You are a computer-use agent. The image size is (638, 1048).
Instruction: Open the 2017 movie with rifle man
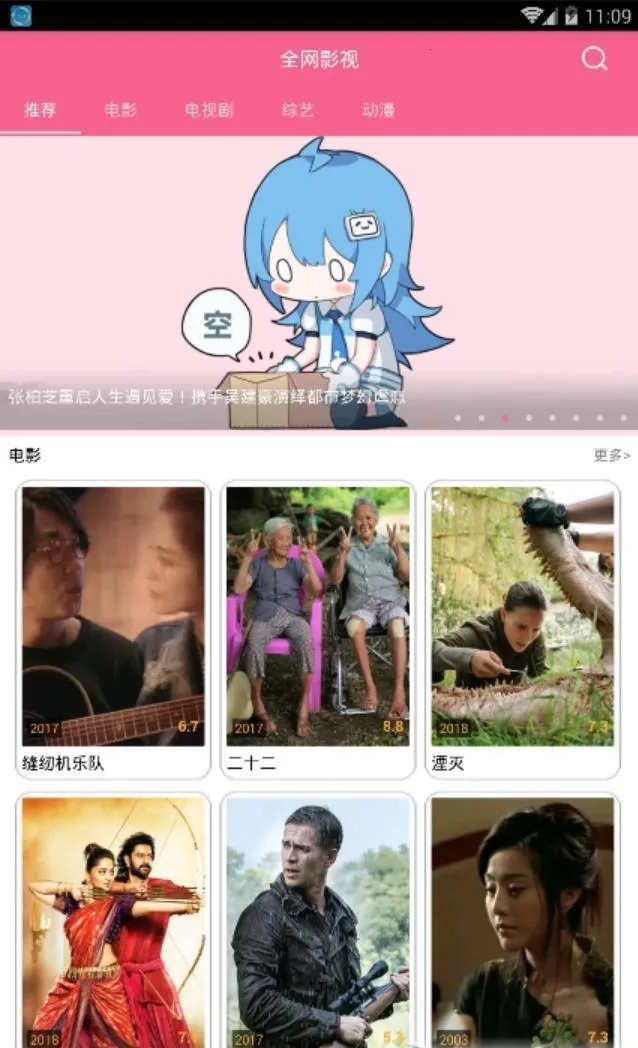click(318, 920)
